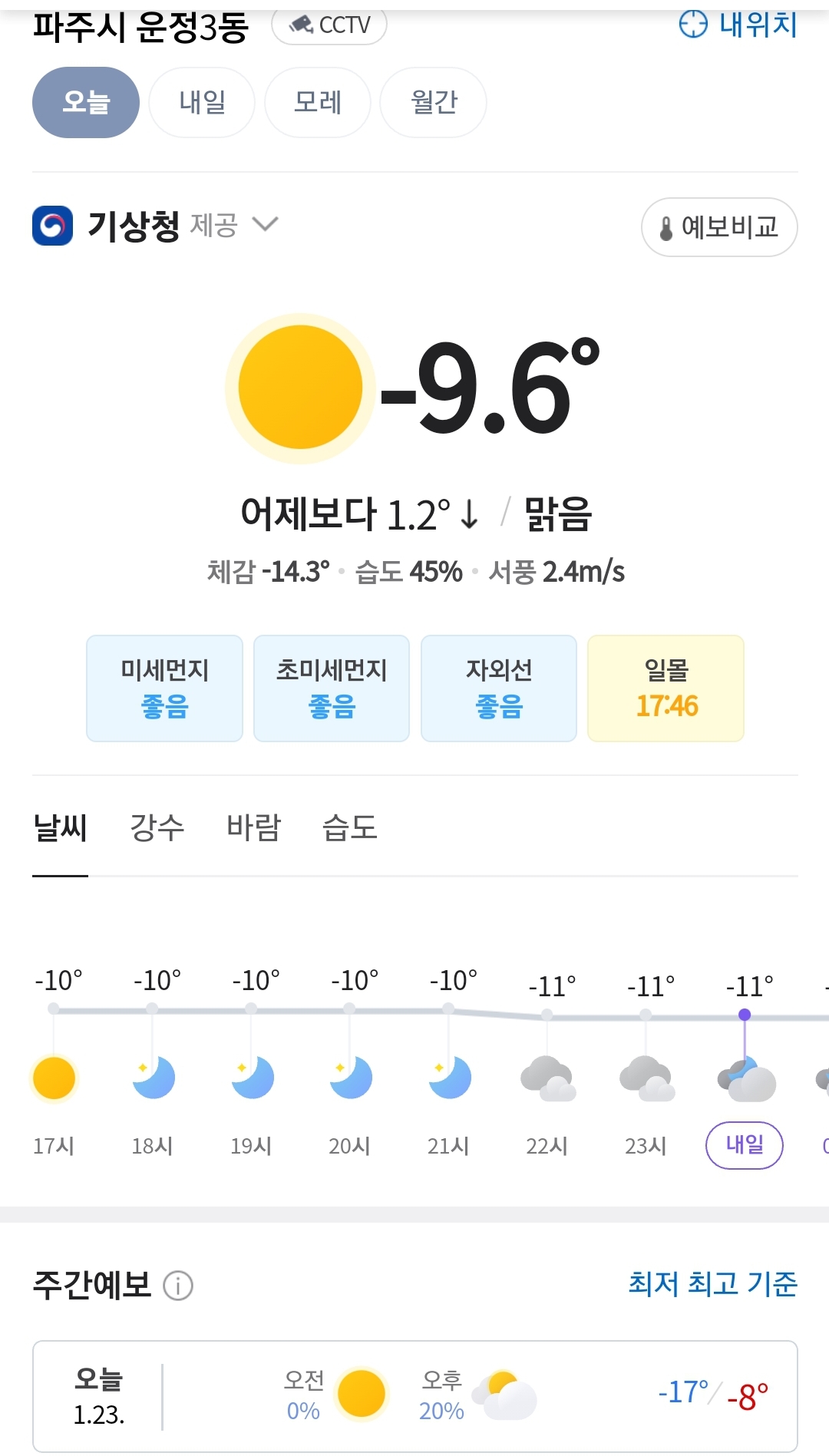
Task: Tap the 주간예보 info icon
Action: (178, 1285)
